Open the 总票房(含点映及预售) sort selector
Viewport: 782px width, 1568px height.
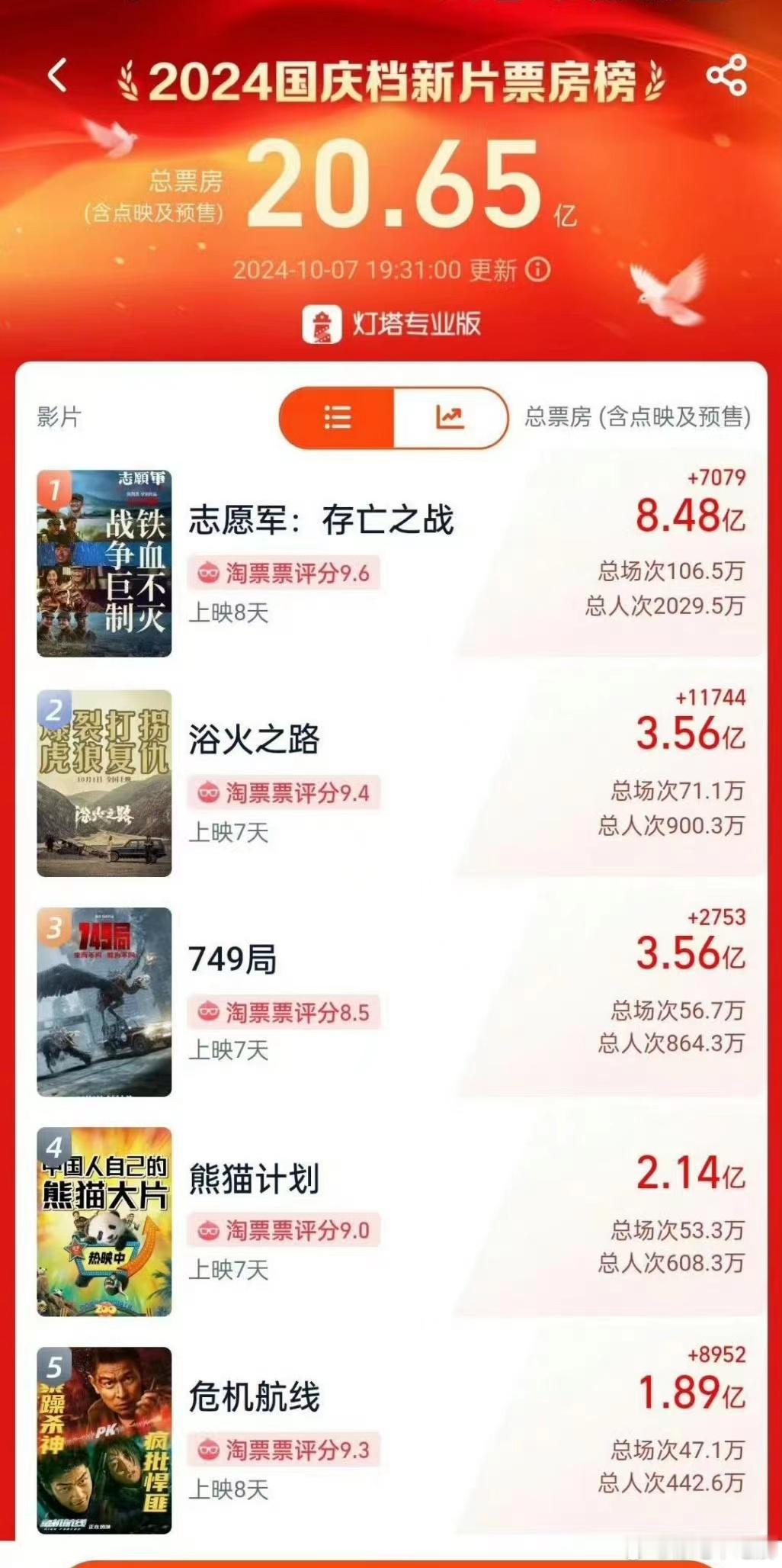(x=639, y=415)
